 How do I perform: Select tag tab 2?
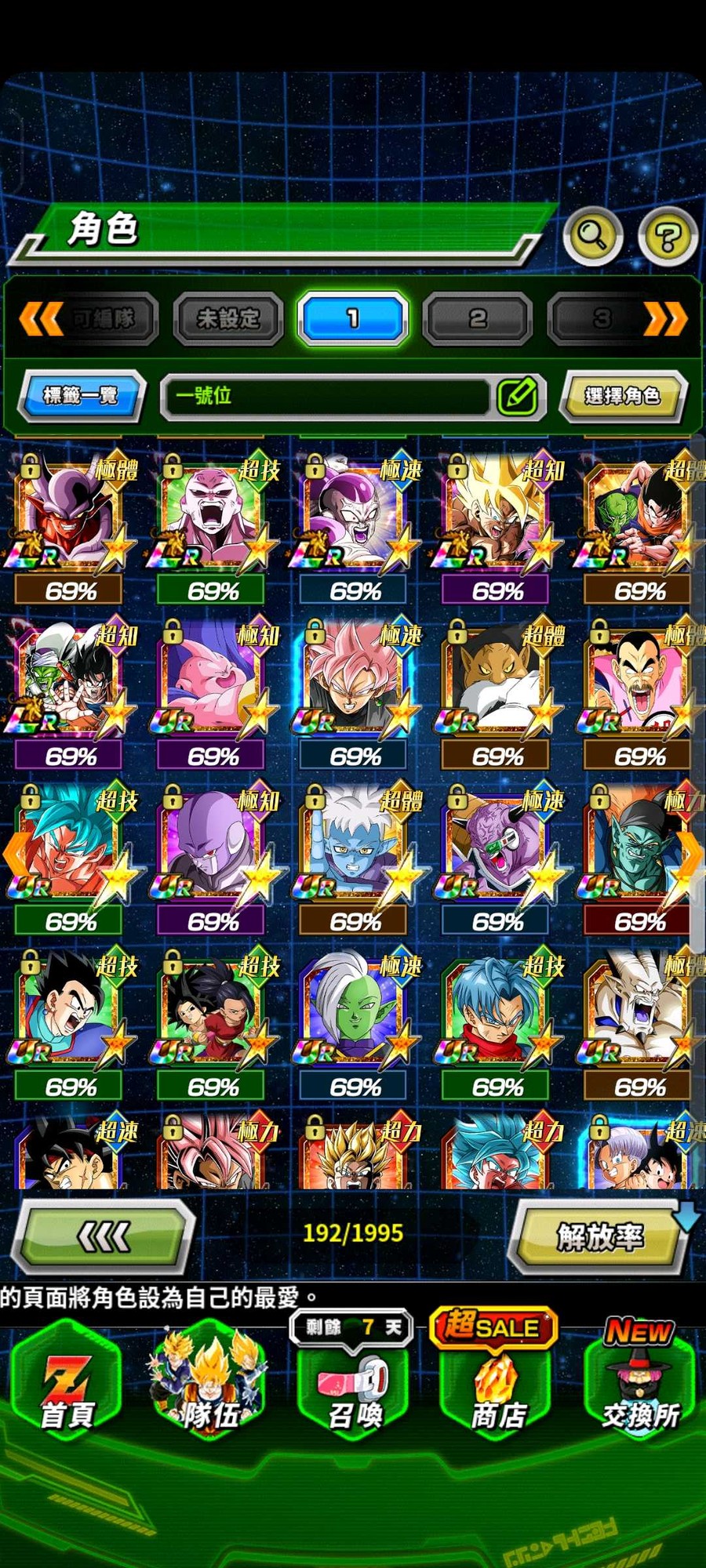tap(477, 318)
